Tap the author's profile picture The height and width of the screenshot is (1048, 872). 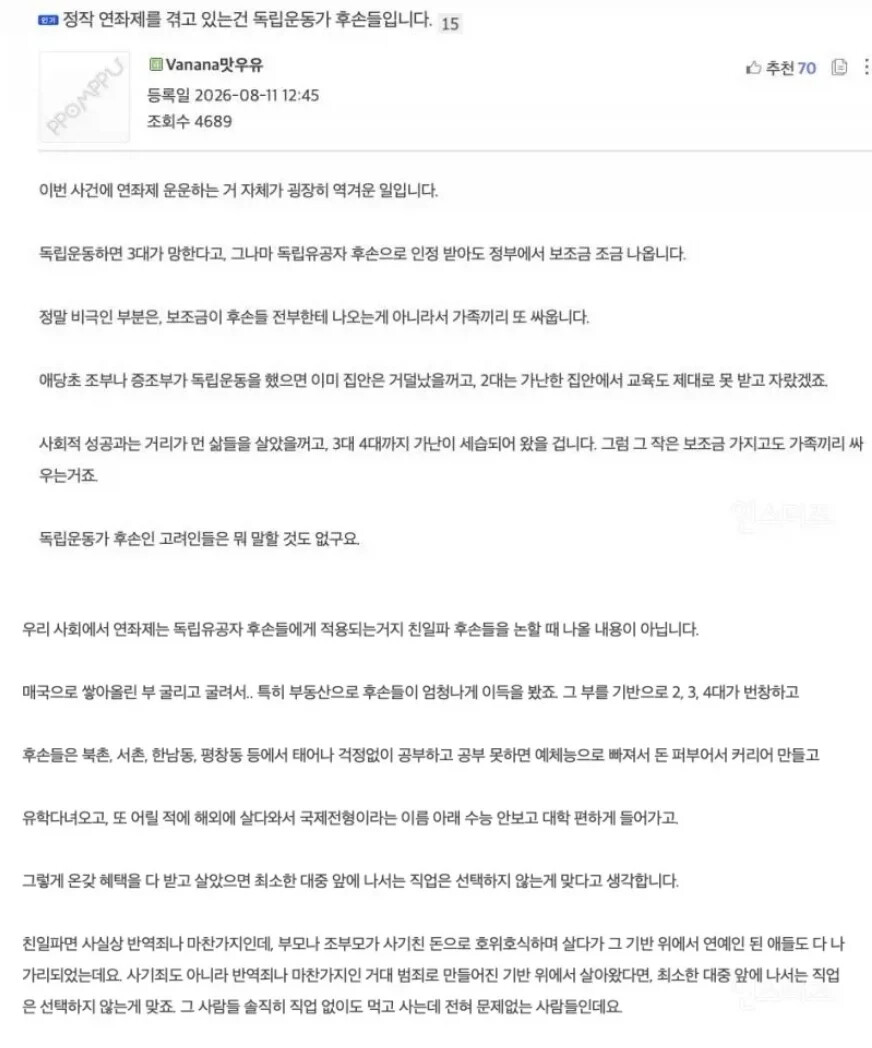pyautogui.click(x=84, y=97)
